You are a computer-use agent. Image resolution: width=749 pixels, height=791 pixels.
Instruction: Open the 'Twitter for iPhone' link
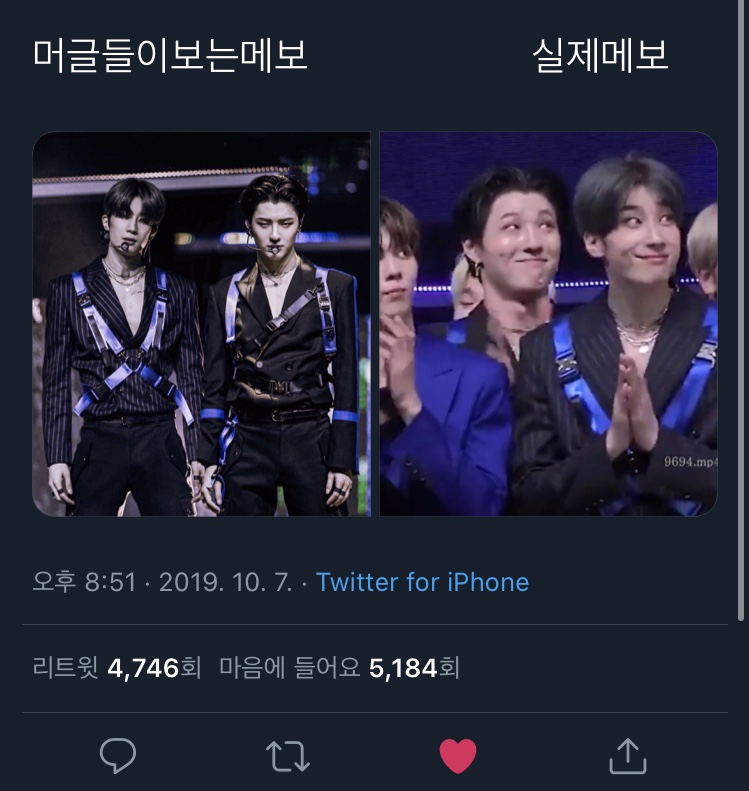point(422,582)
